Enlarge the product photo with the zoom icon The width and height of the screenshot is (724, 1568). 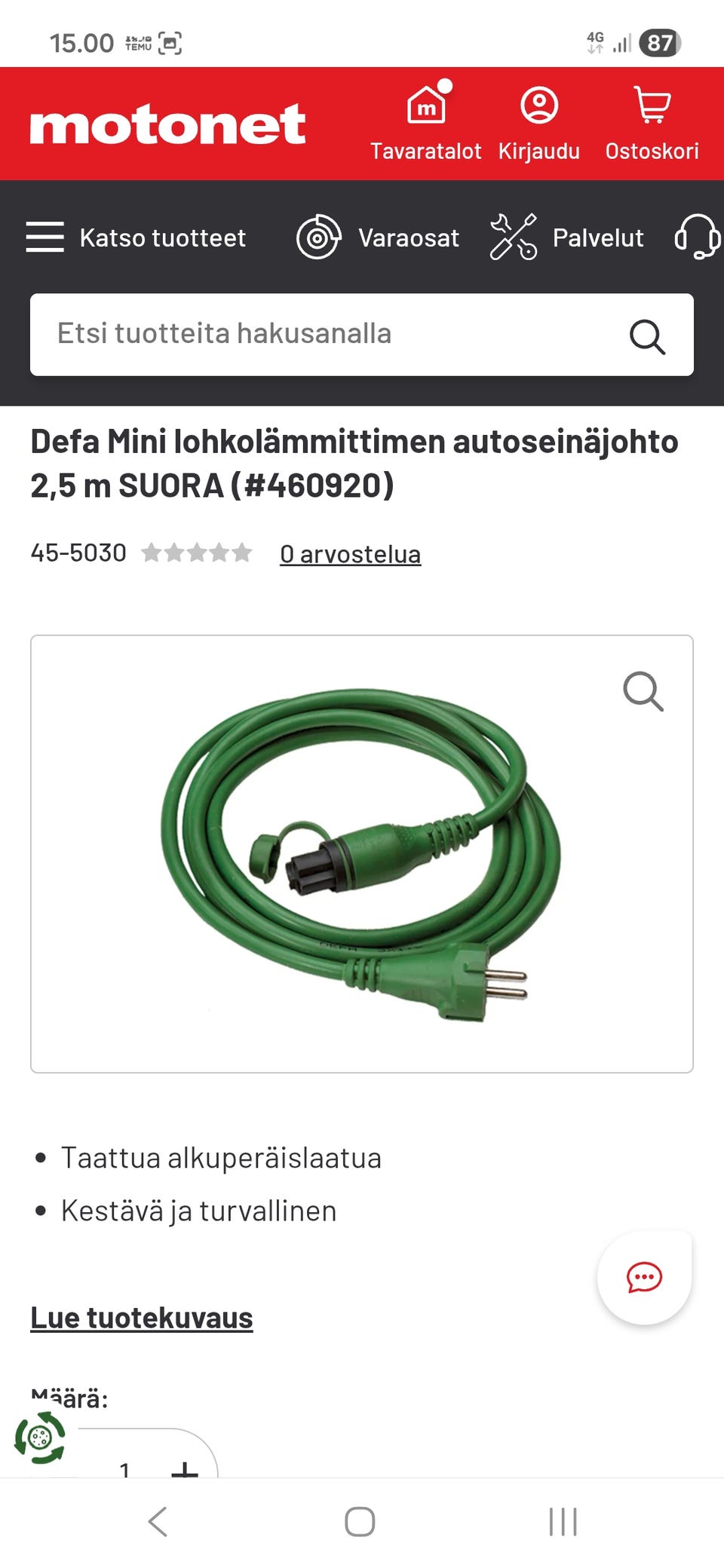click(x=643, y=691)
